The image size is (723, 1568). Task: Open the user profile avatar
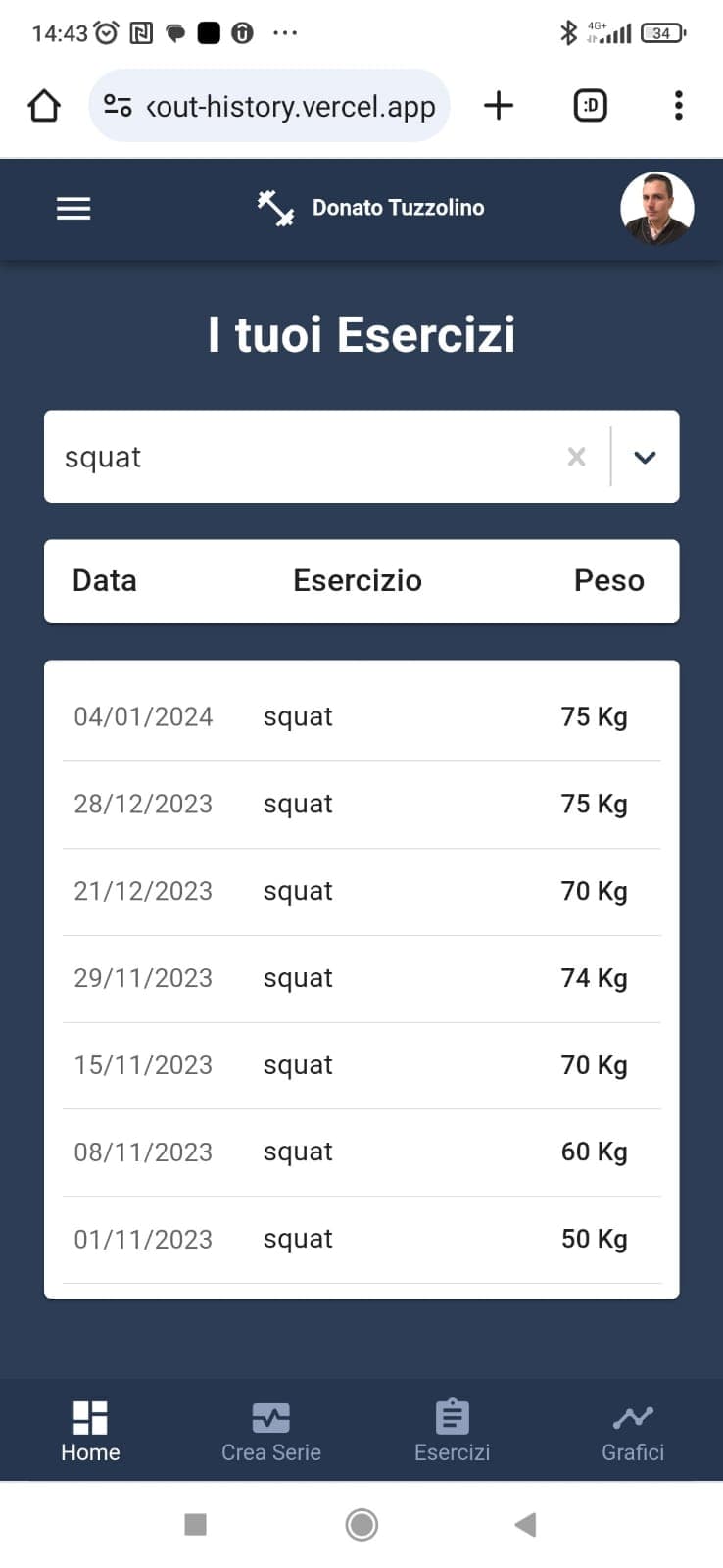tap(656, 209)
